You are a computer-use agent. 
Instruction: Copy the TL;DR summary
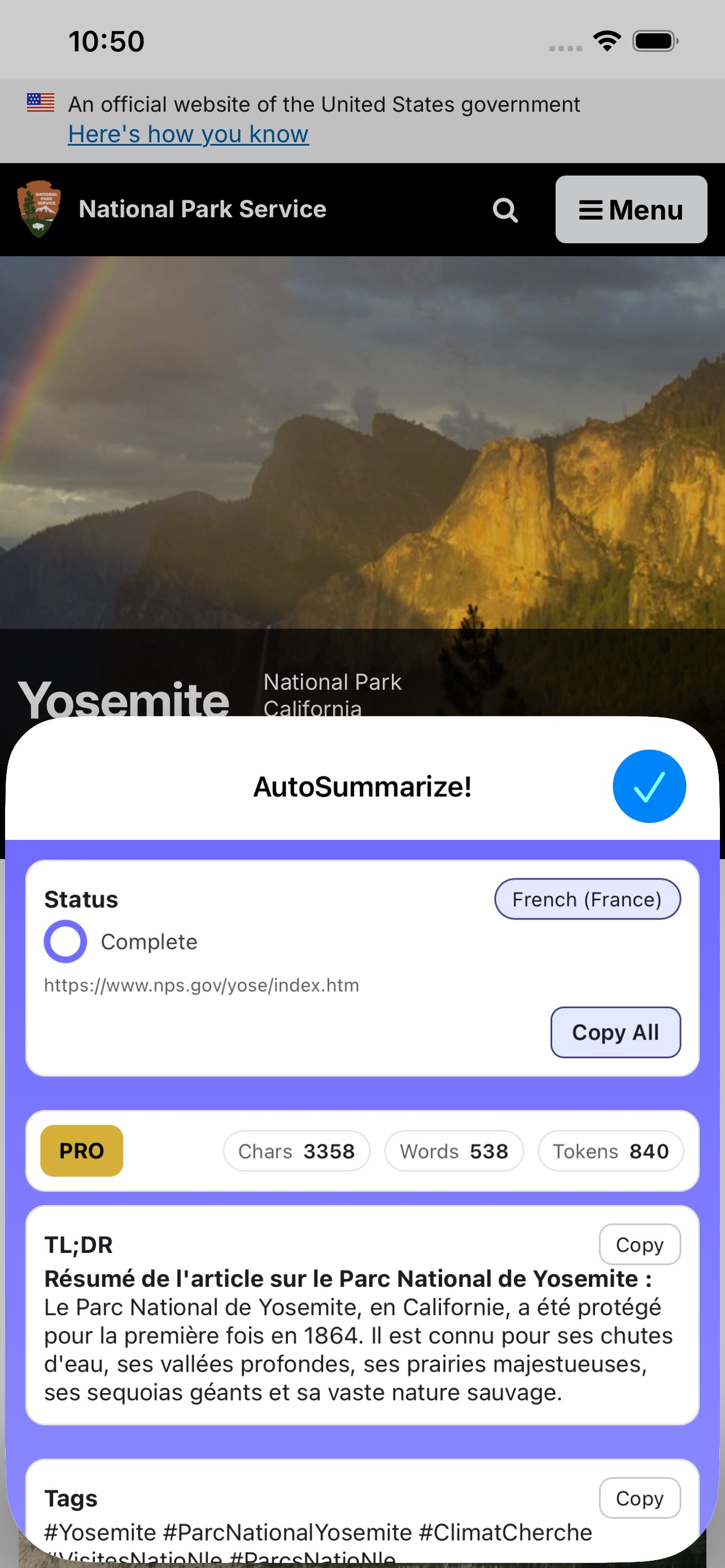639,1244
